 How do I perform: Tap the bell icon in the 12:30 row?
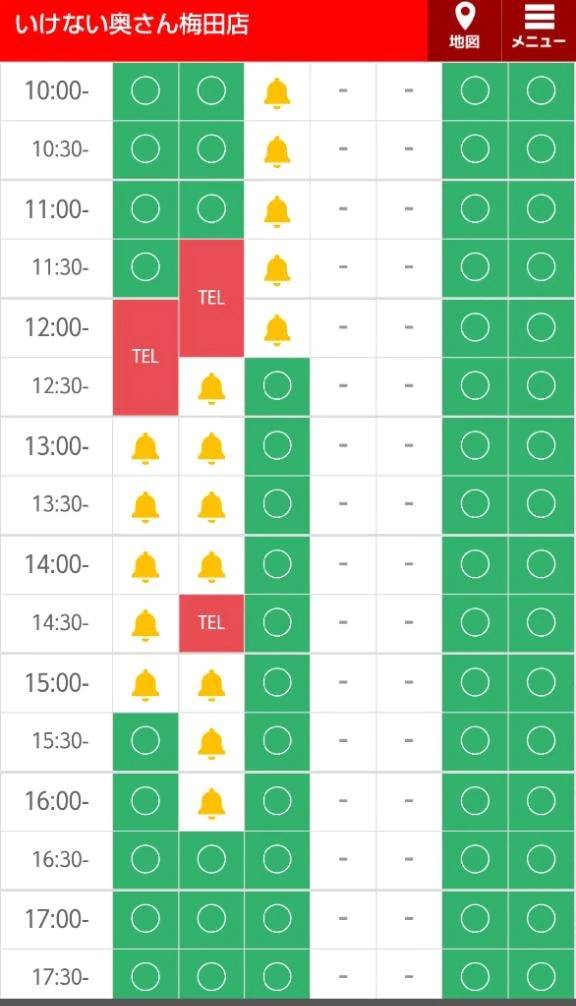tap(211, 388)
